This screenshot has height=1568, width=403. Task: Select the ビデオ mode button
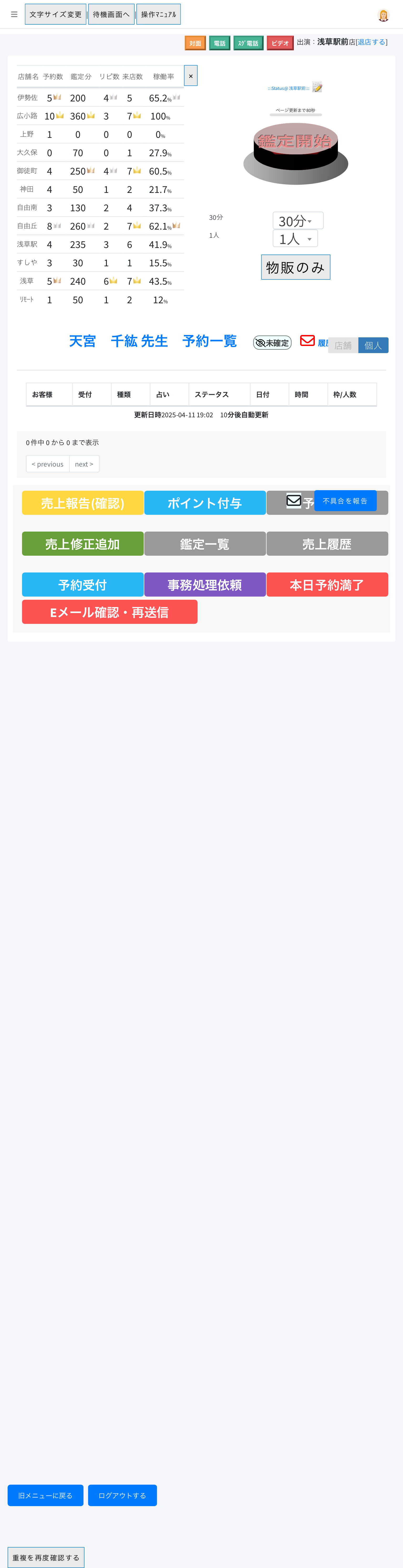(x=280, y=43)
